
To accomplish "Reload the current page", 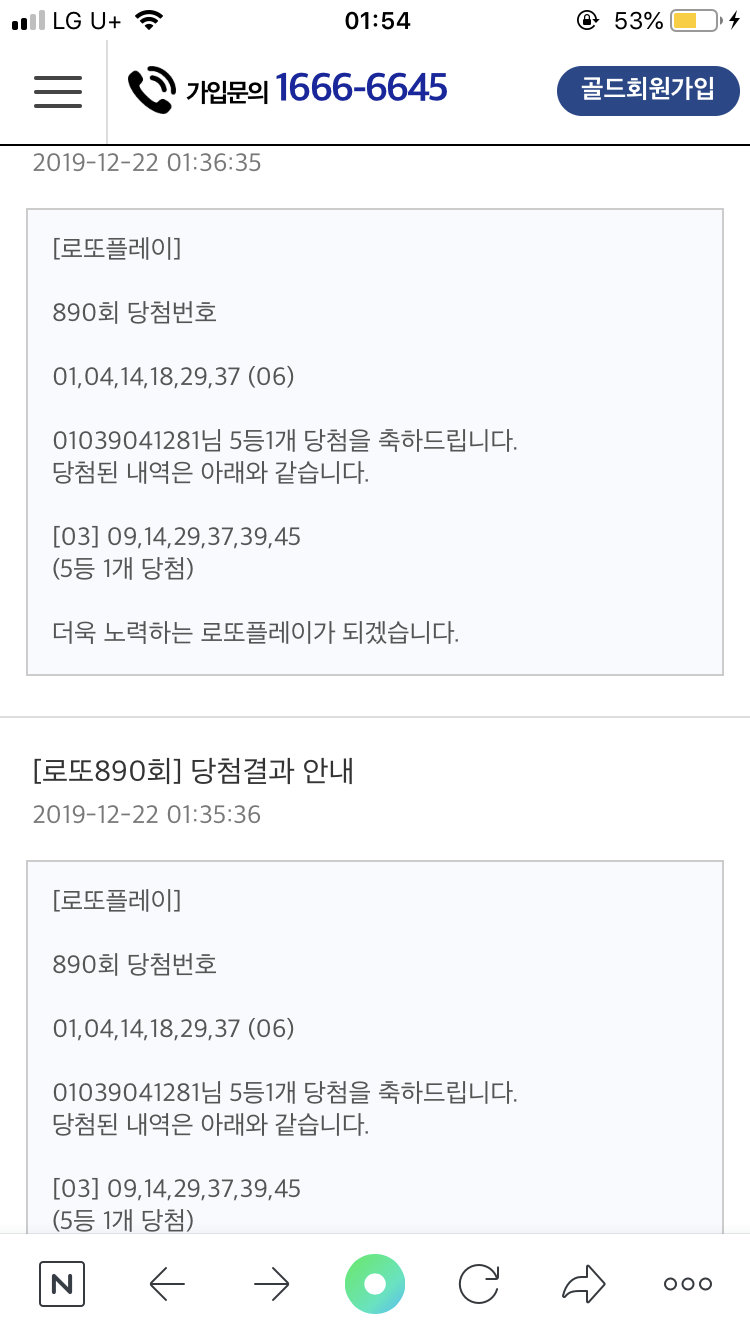I will pyautogui.click(x=479, y=1284).
